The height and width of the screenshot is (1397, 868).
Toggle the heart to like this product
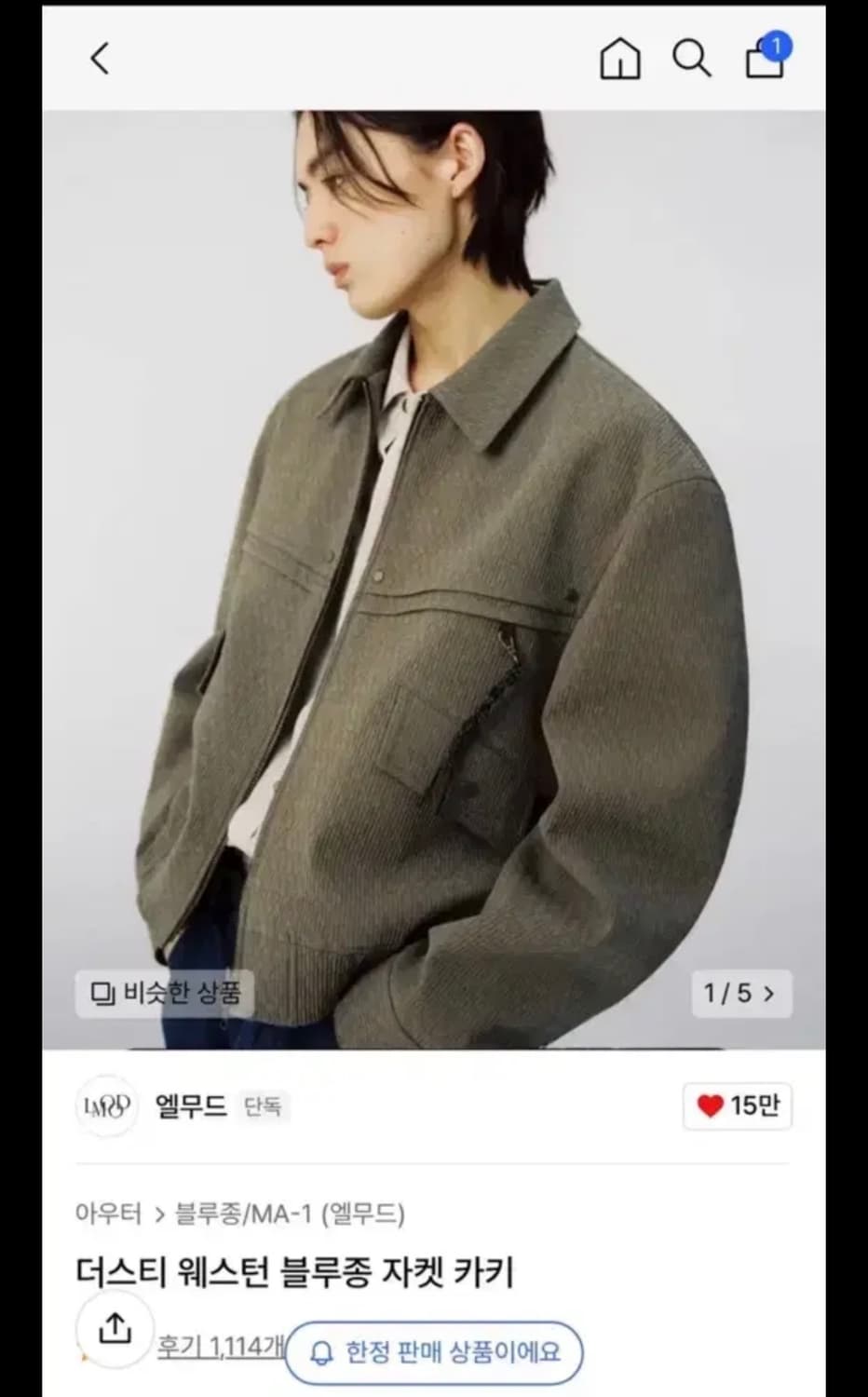[710, 1106]
